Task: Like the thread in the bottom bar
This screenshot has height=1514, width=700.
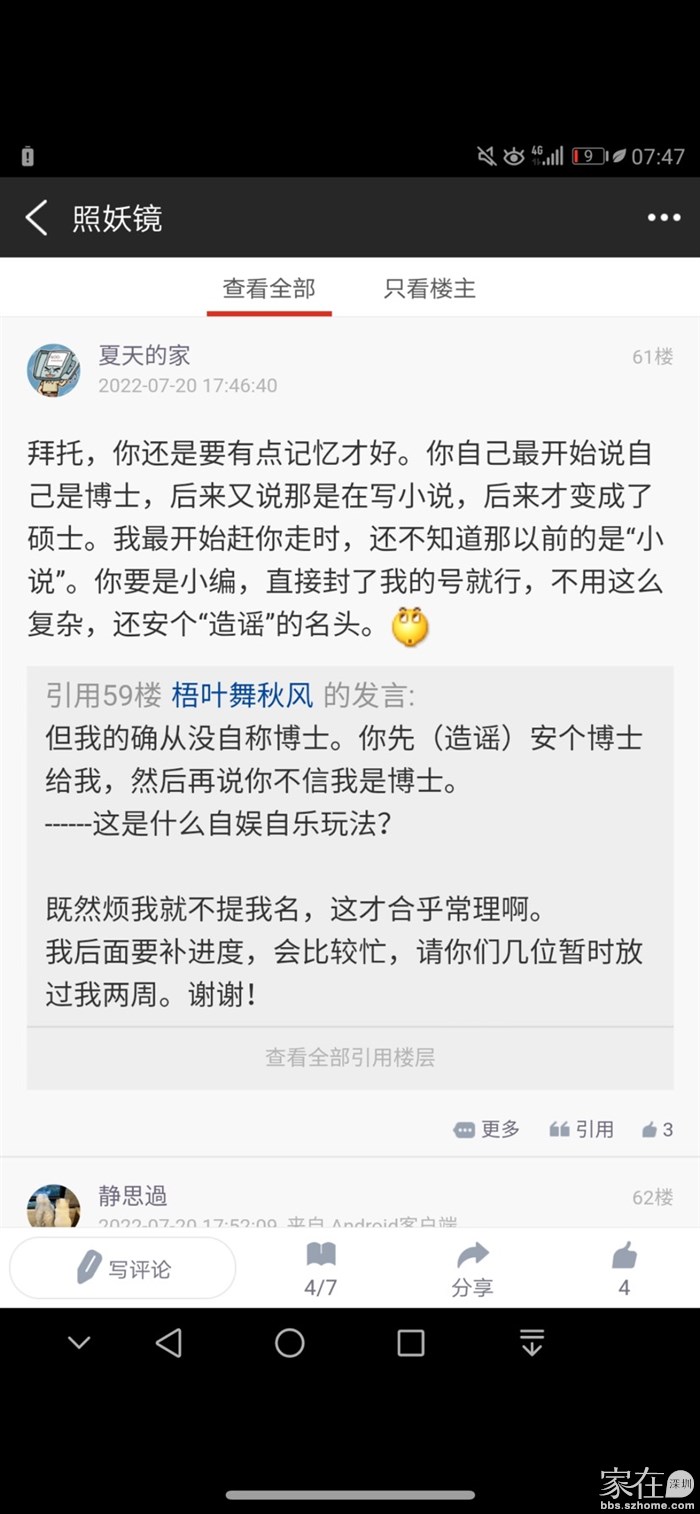Action: pyautogui.click(x=624, y=1268)
